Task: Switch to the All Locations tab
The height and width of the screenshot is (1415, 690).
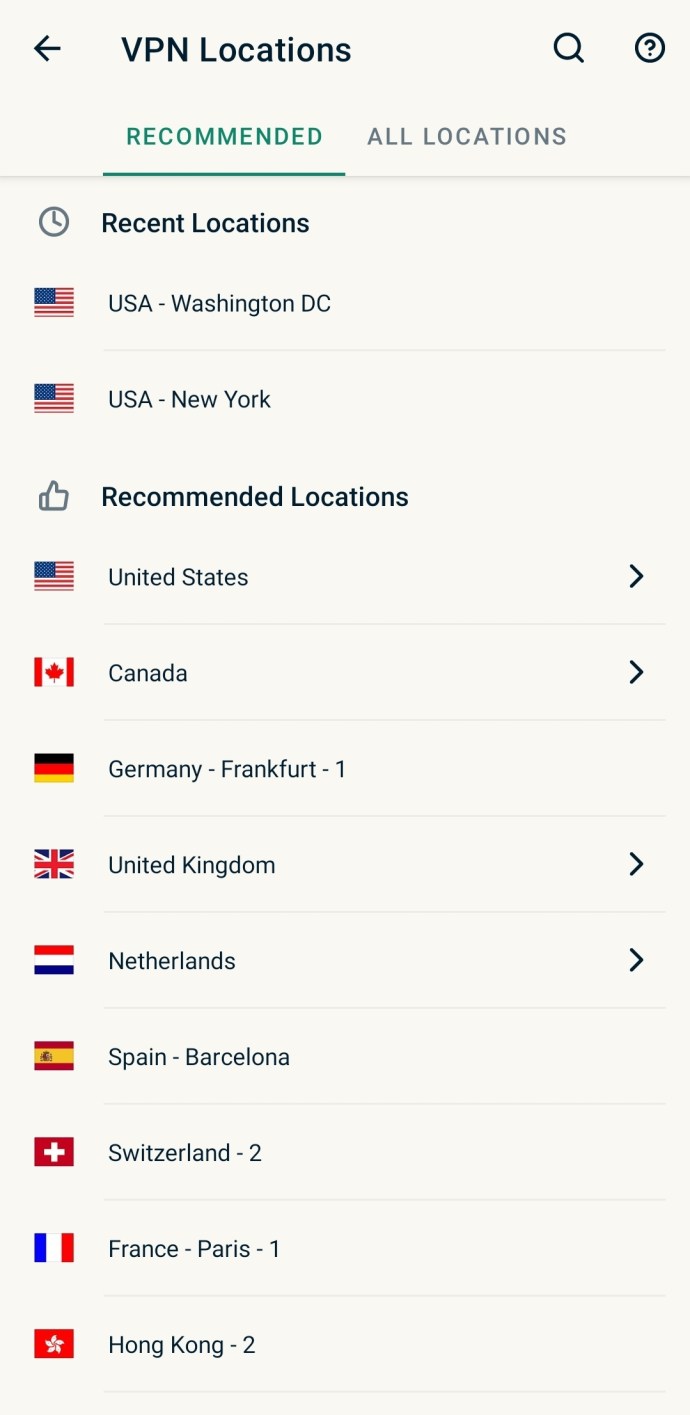Action: 467,137
